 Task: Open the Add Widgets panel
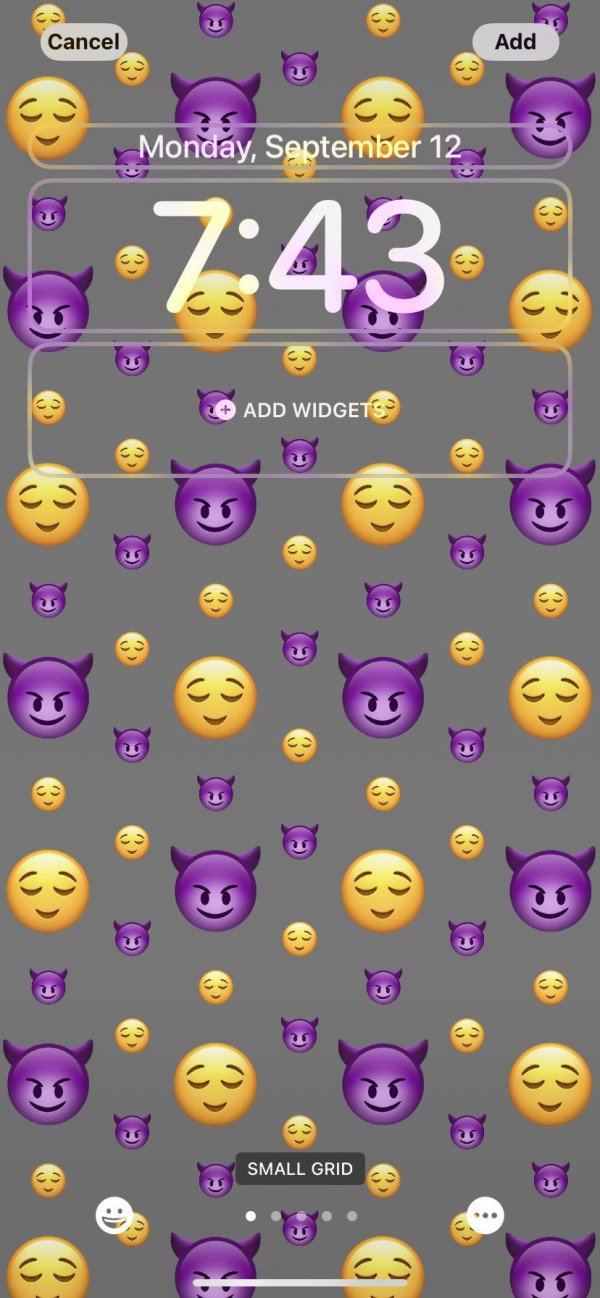tap(300, 410)
